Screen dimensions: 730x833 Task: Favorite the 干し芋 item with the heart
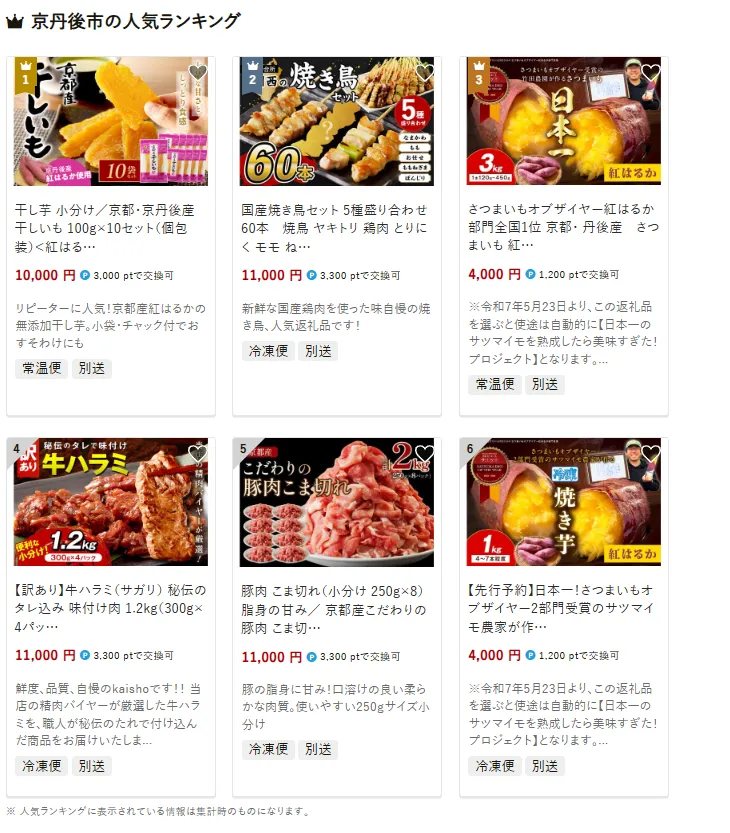pos(198,72)
